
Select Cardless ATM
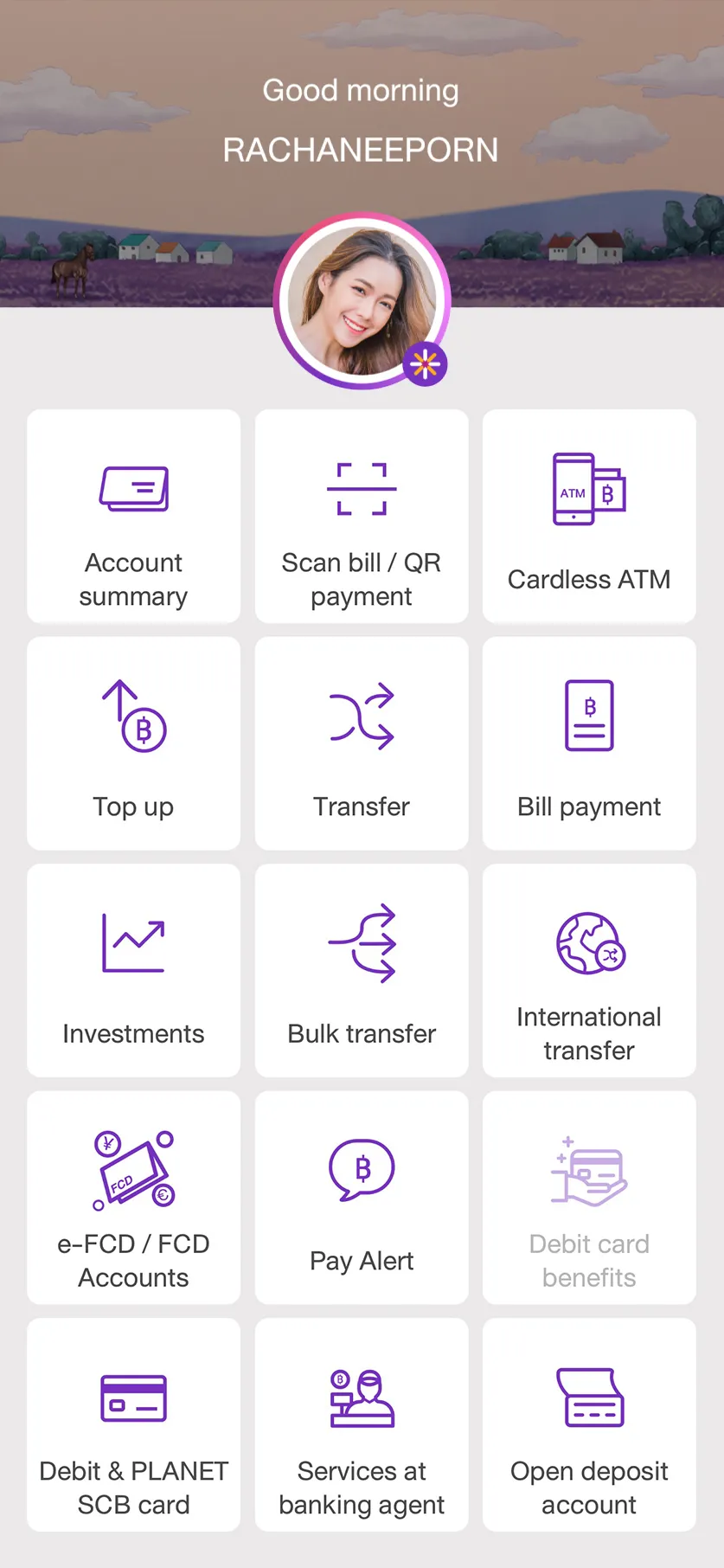[589, 516]
